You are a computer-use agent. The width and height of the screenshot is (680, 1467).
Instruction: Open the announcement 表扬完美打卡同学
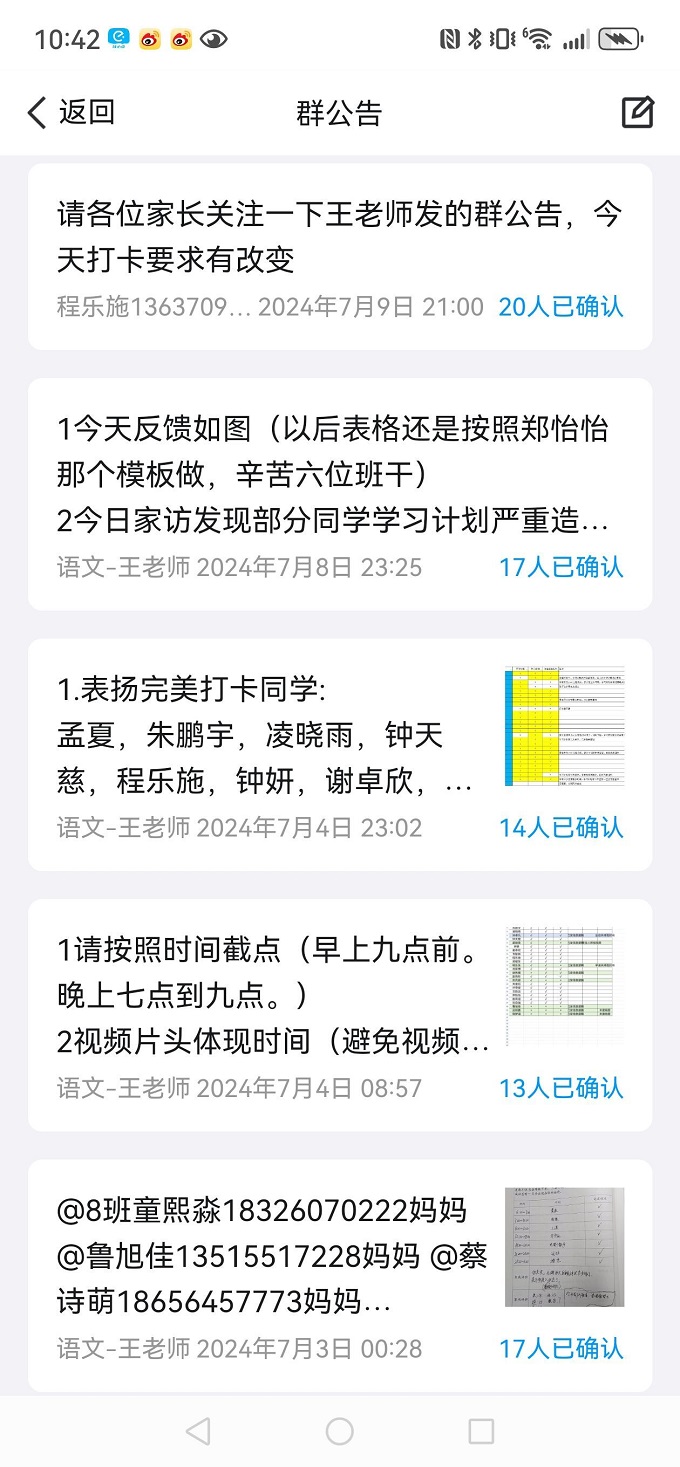[x=340, y=755]
